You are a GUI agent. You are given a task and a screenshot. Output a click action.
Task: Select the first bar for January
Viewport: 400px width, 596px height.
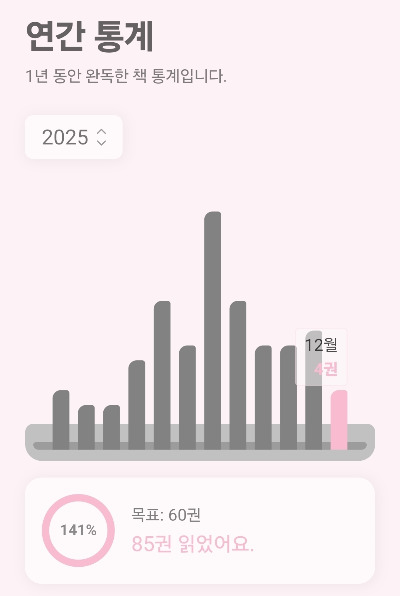(61, 420)
